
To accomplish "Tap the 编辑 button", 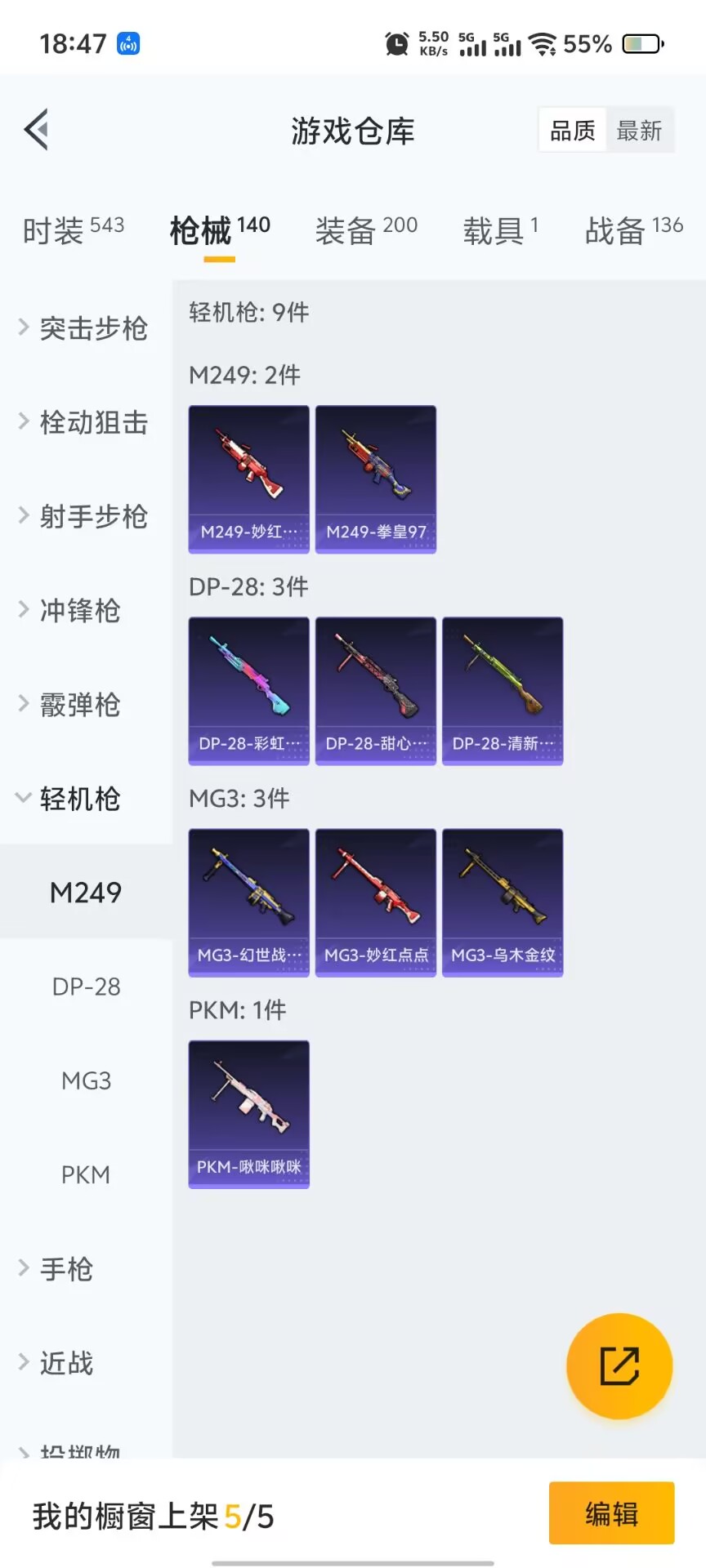I will pos(611,1513).
